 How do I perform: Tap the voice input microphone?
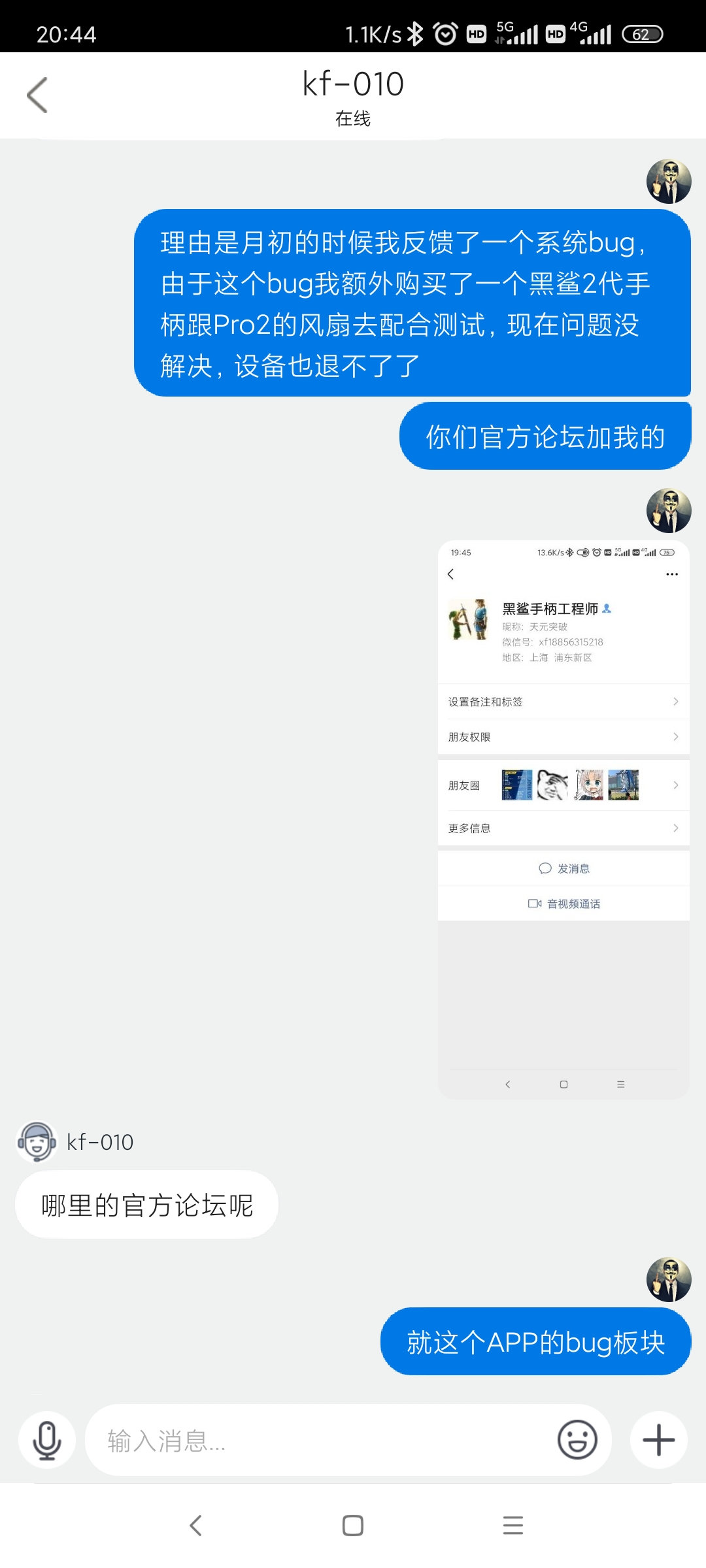tap(47, 1440)
